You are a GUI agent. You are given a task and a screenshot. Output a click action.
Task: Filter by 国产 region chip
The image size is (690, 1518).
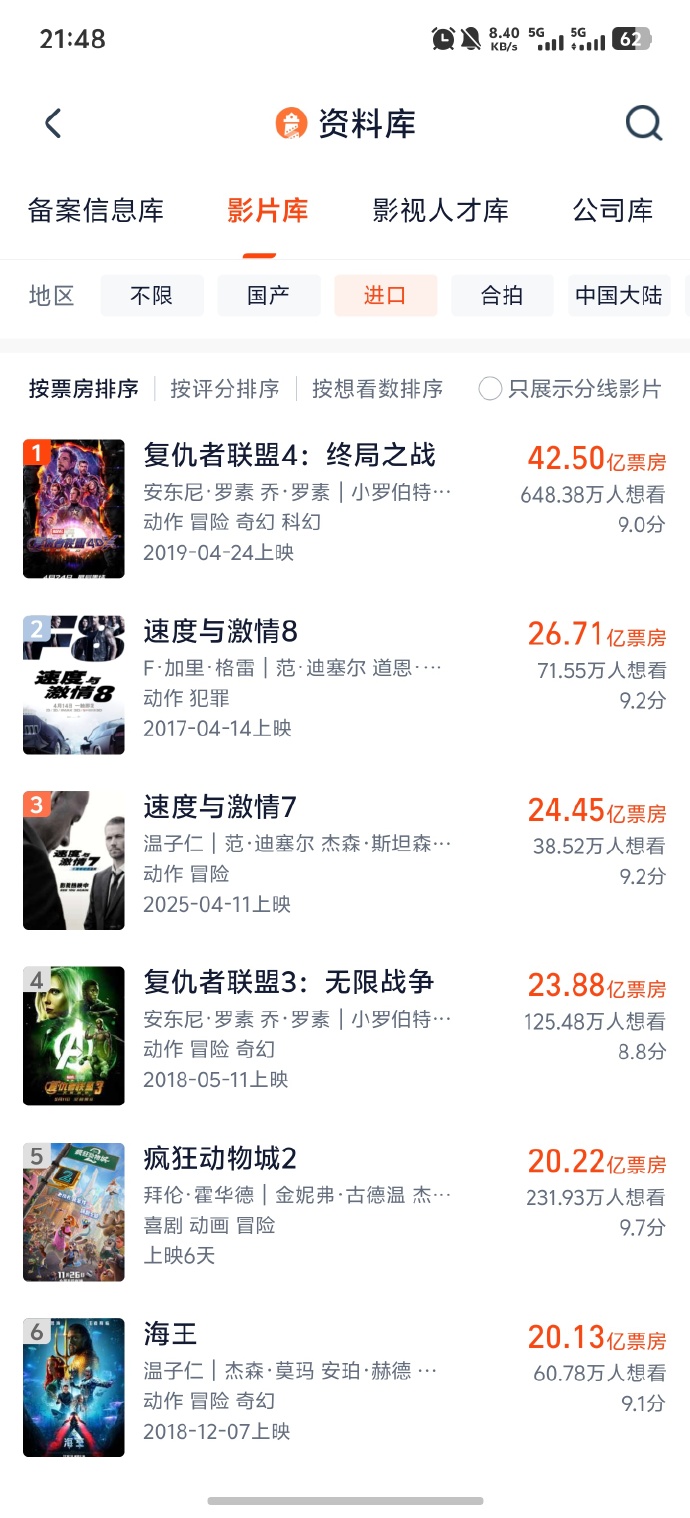[269, 296]
